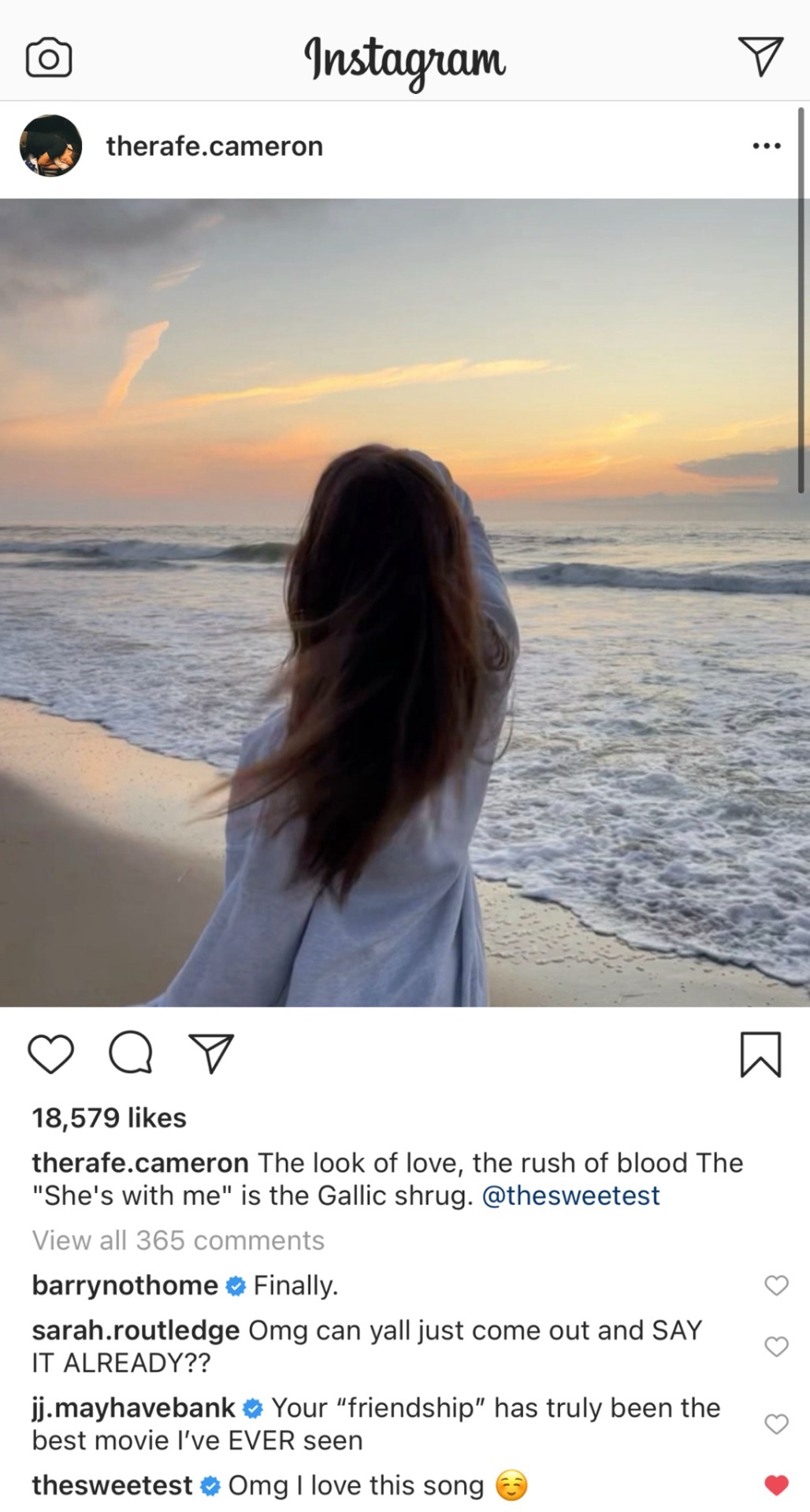Like sarah.routledge's comment

click(776, 1346)
